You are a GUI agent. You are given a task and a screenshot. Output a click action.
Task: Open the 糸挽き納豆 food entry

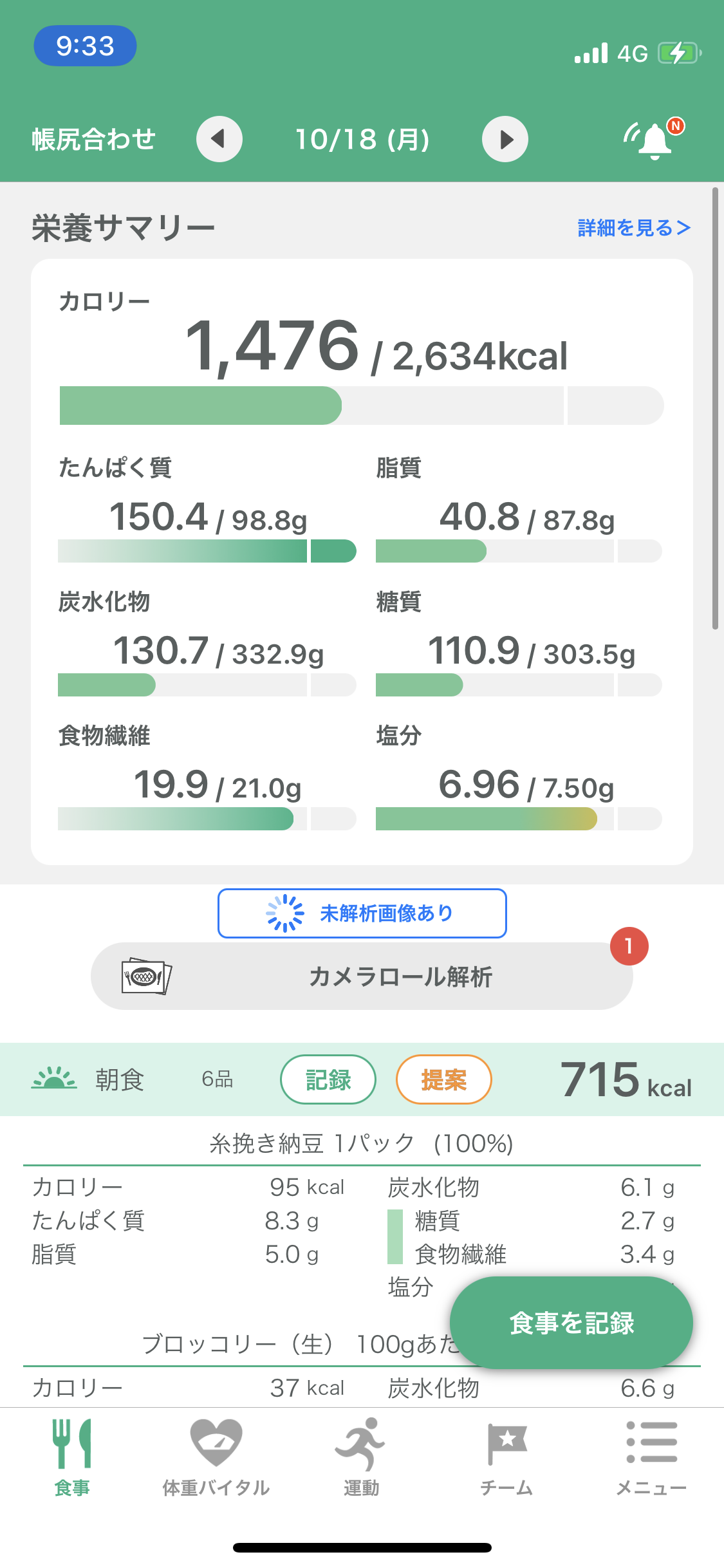(x=362, y=1144)
